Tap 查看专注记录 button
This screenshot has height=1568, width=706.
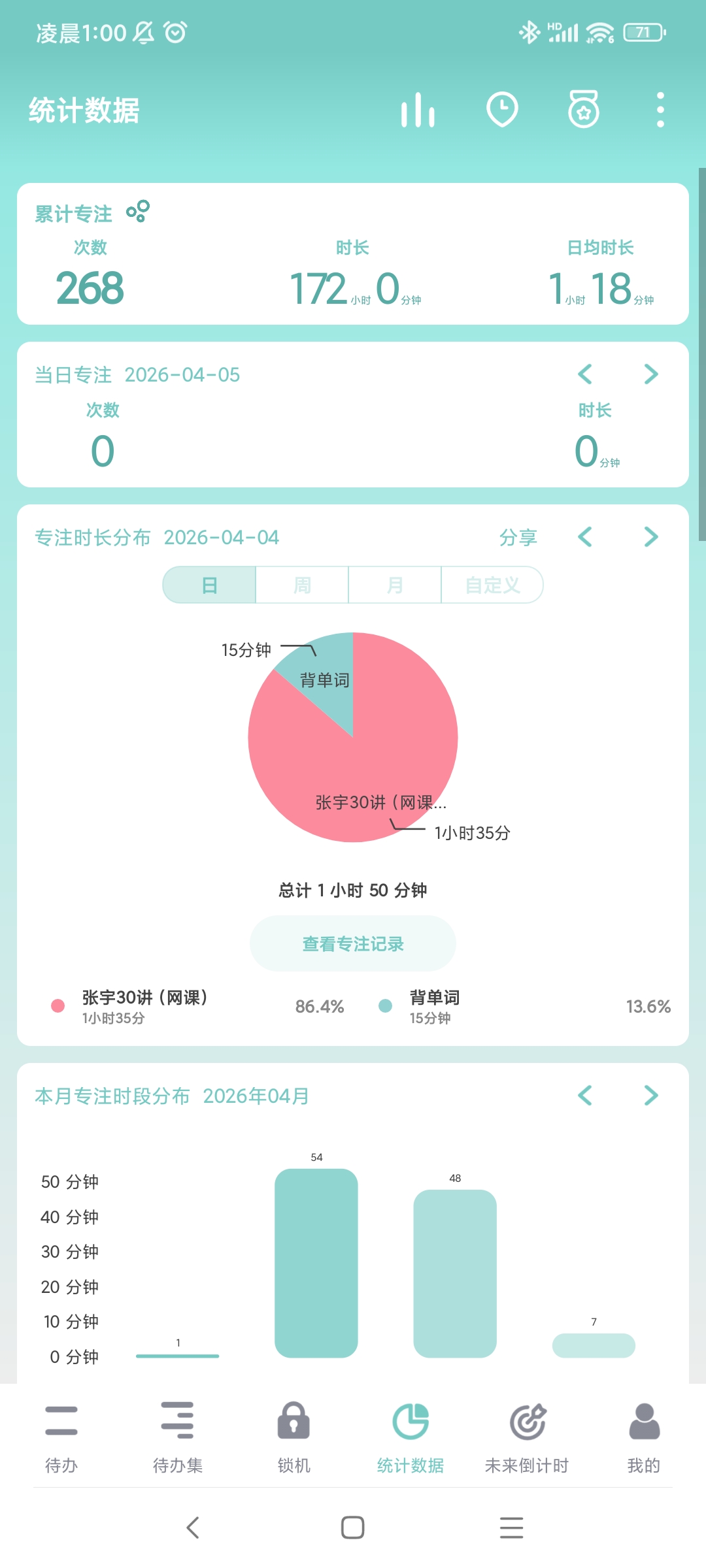point(353,943)
